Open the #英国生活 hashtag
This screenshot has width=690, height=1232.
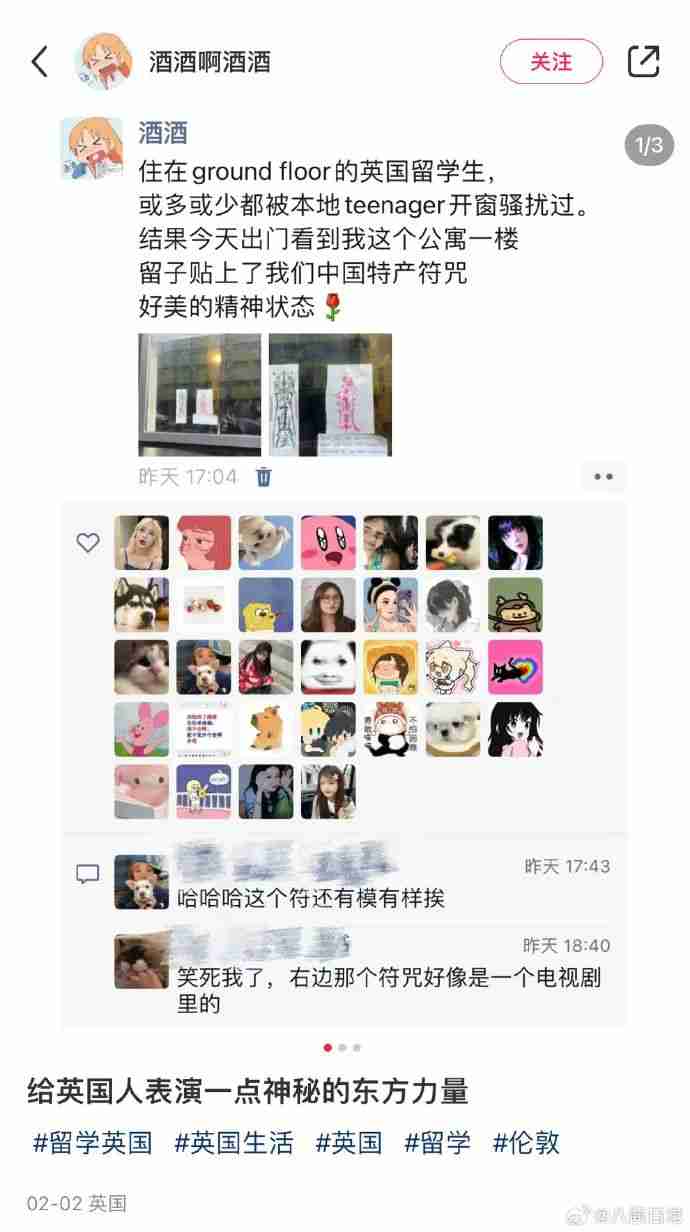(x=234, y=1143)
